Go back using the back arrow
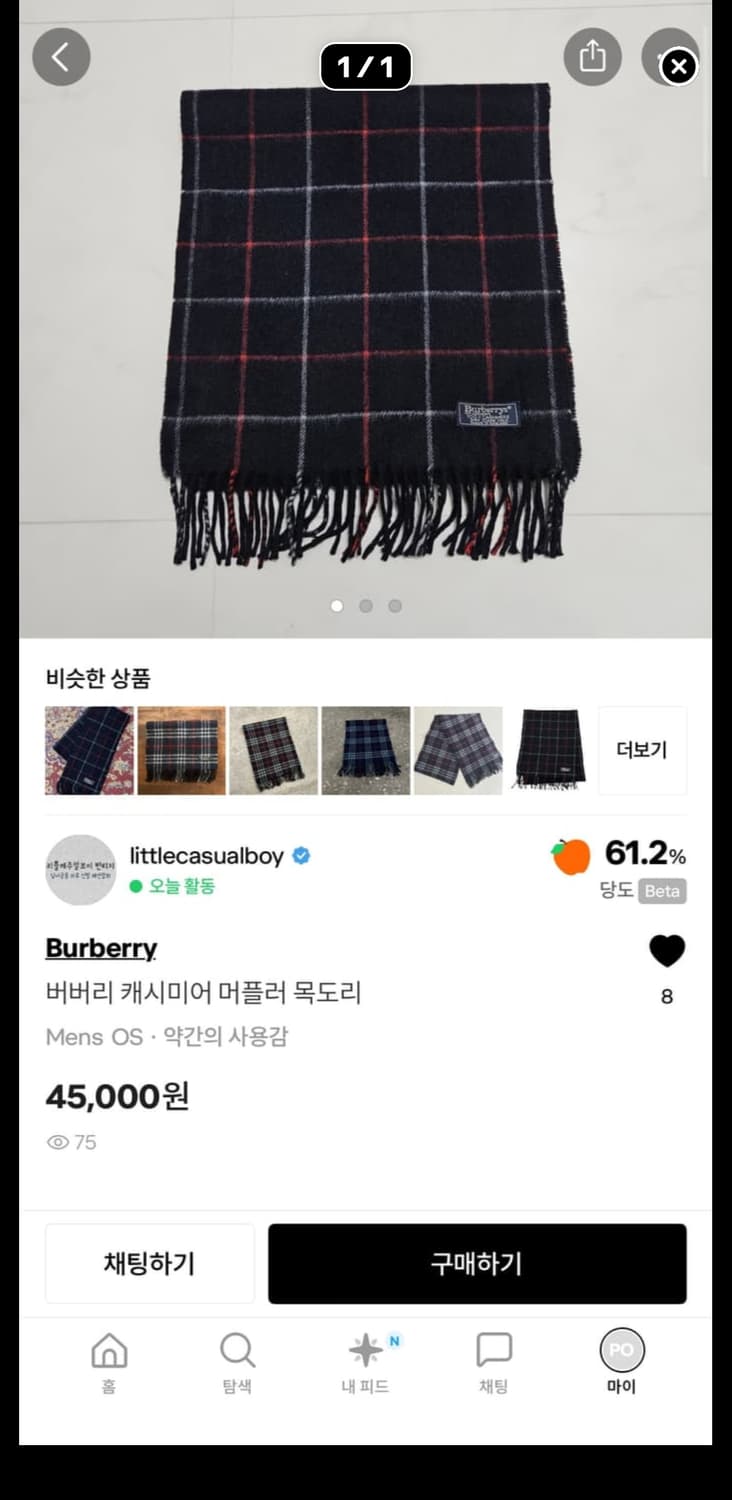 [61, 57]
